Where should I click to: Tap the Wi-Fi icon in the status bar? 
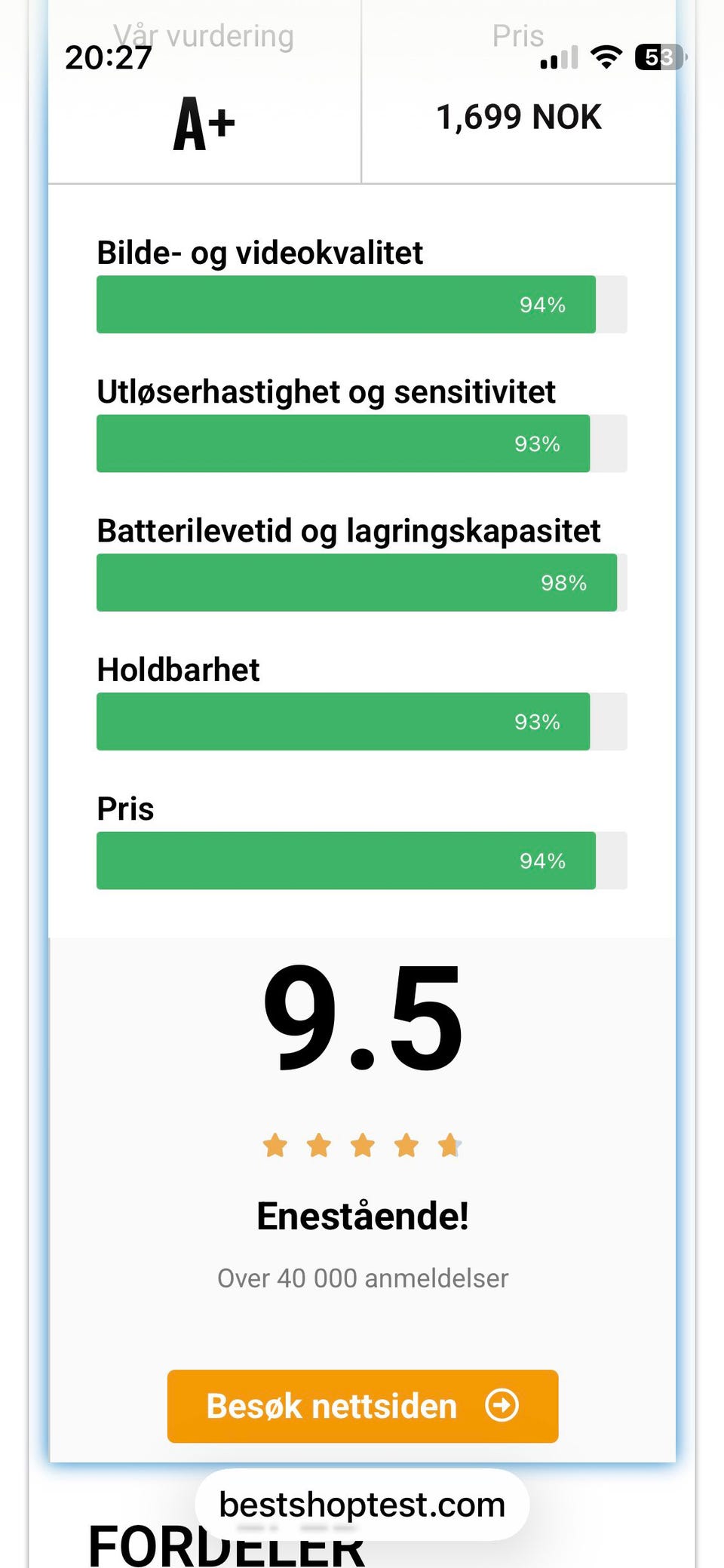(x=608, y=55)
